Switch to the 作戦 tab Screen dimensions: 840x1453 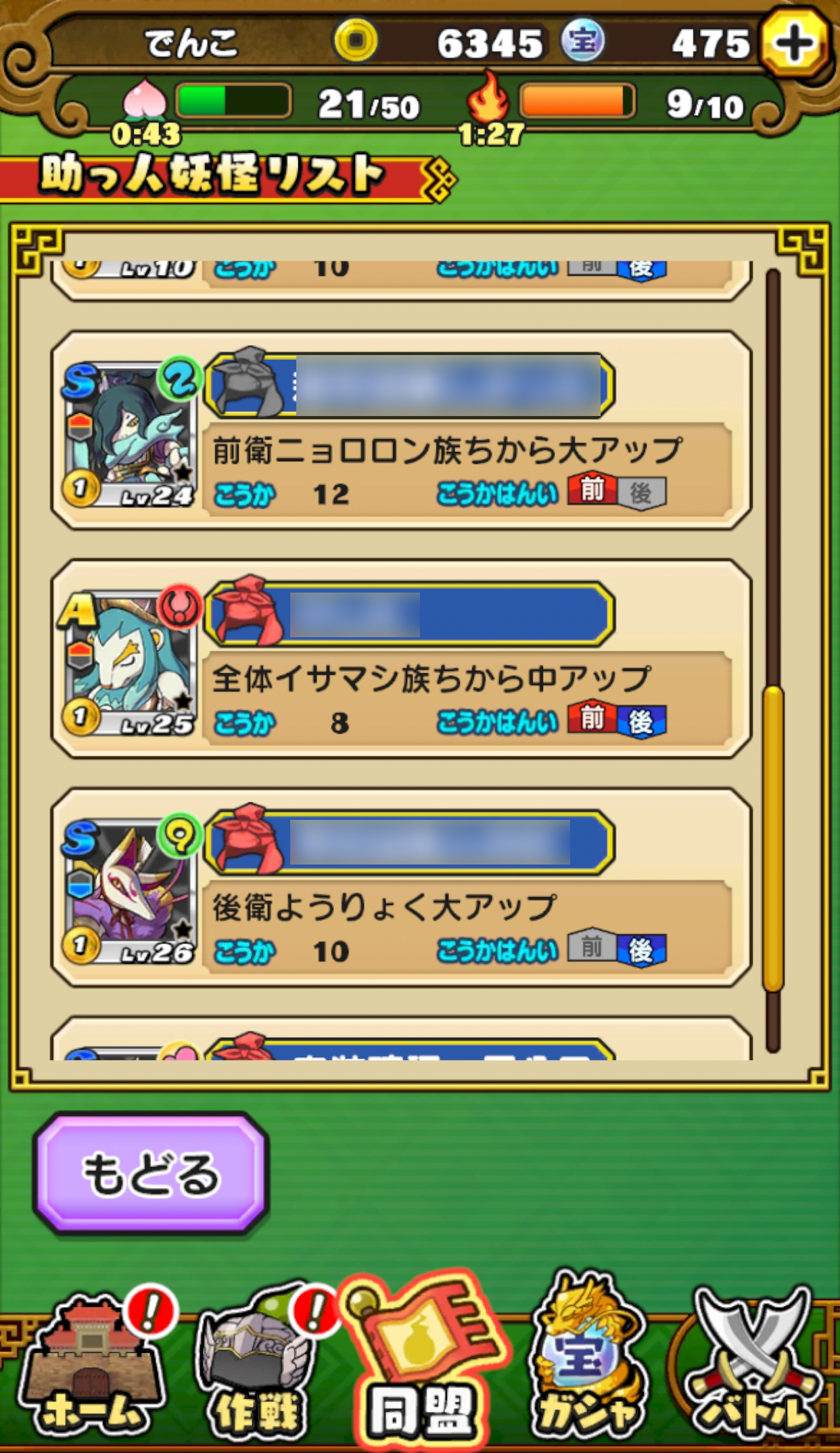point(257,1366)
